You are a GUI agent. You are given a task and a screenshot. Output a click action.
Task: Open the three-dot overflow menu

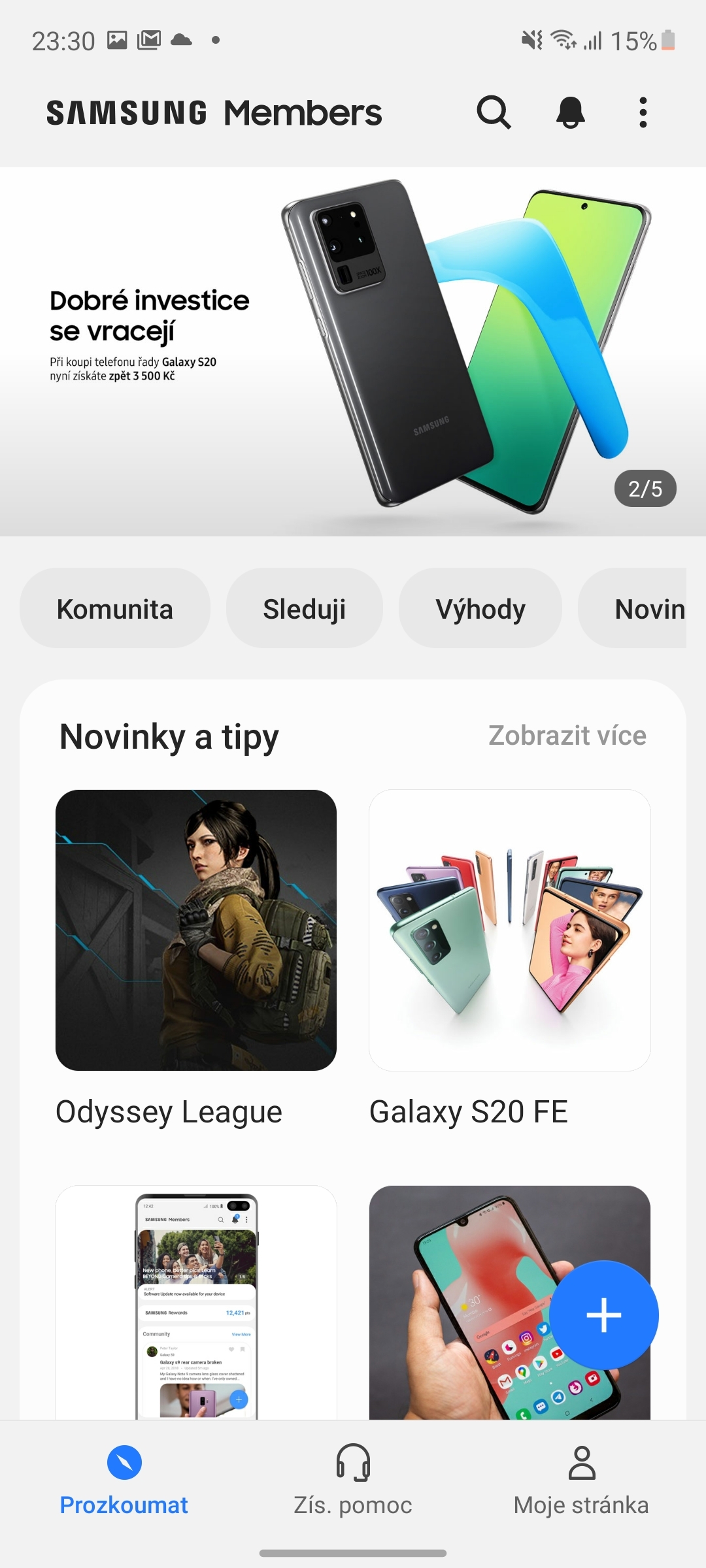(643, 112)
